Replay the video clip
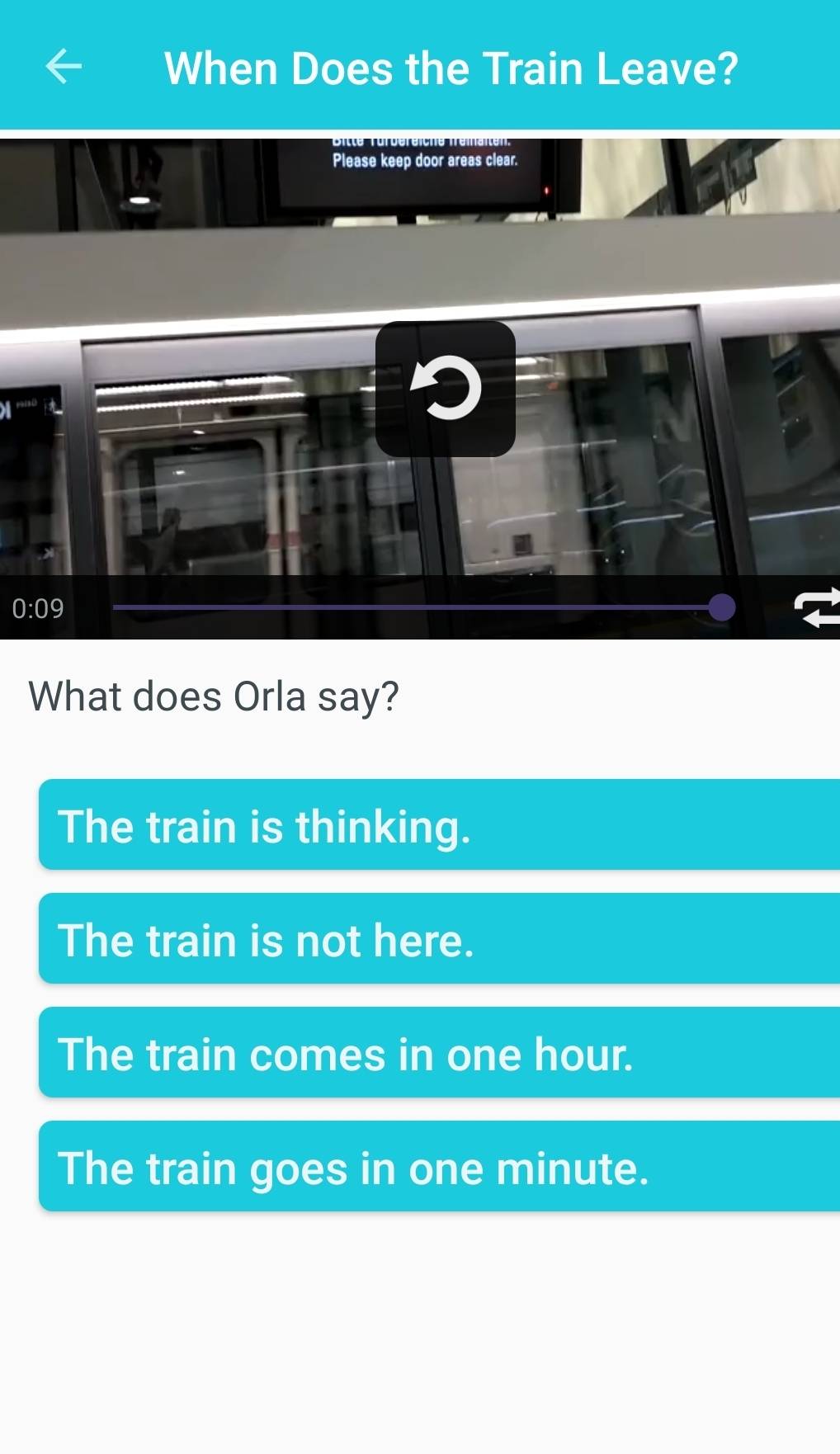Image resolution: width=840 pixels, height=1454 pixels. (446, 389)
